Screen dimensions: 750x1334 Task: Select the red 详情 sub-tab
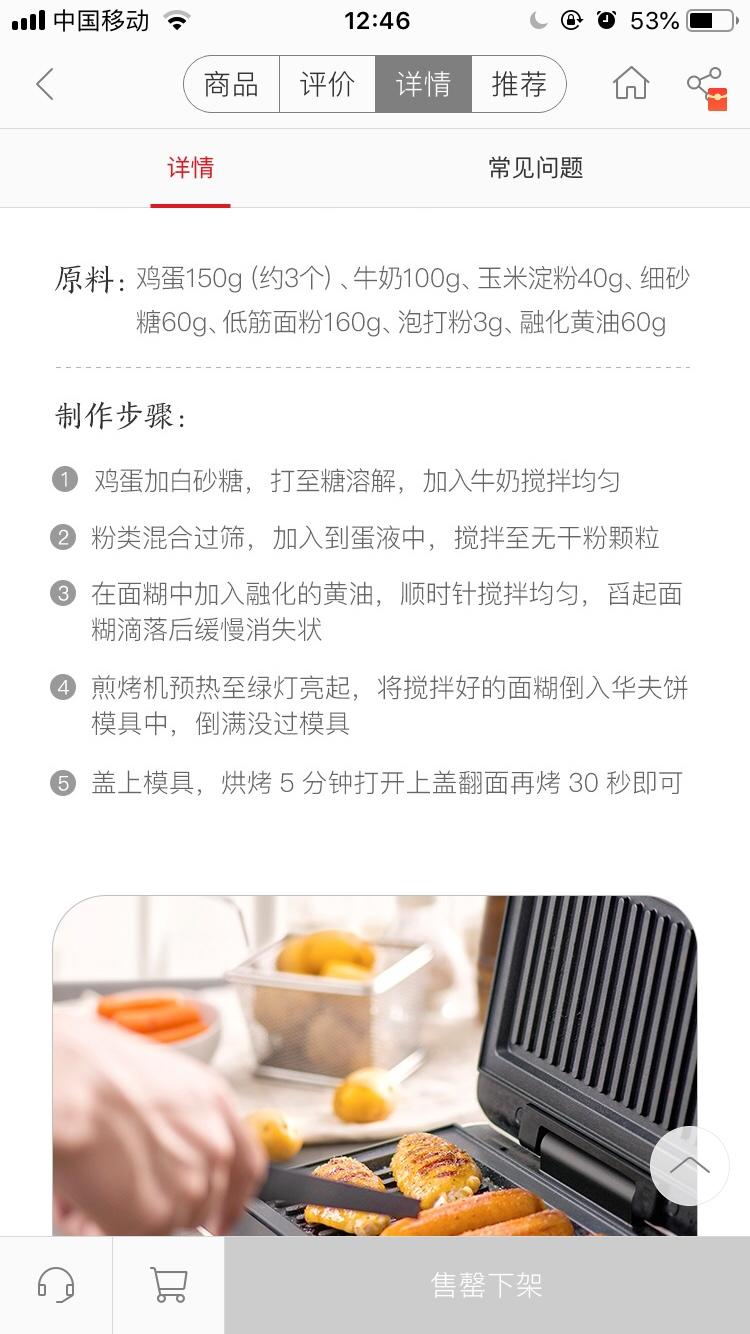click(x=190, y=168)
